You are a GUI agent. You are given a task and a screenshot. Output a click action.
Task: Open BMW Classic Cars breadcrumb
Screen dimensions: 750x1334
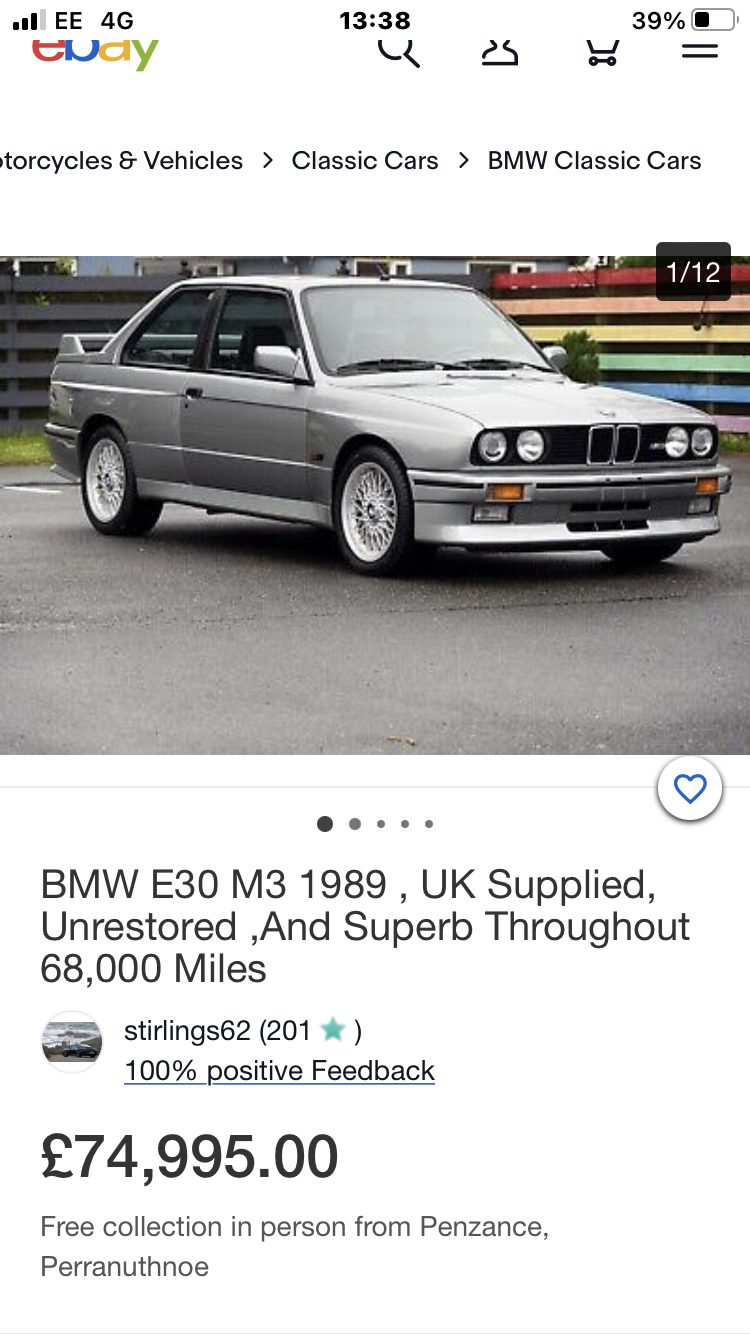(x=594, y=161)
